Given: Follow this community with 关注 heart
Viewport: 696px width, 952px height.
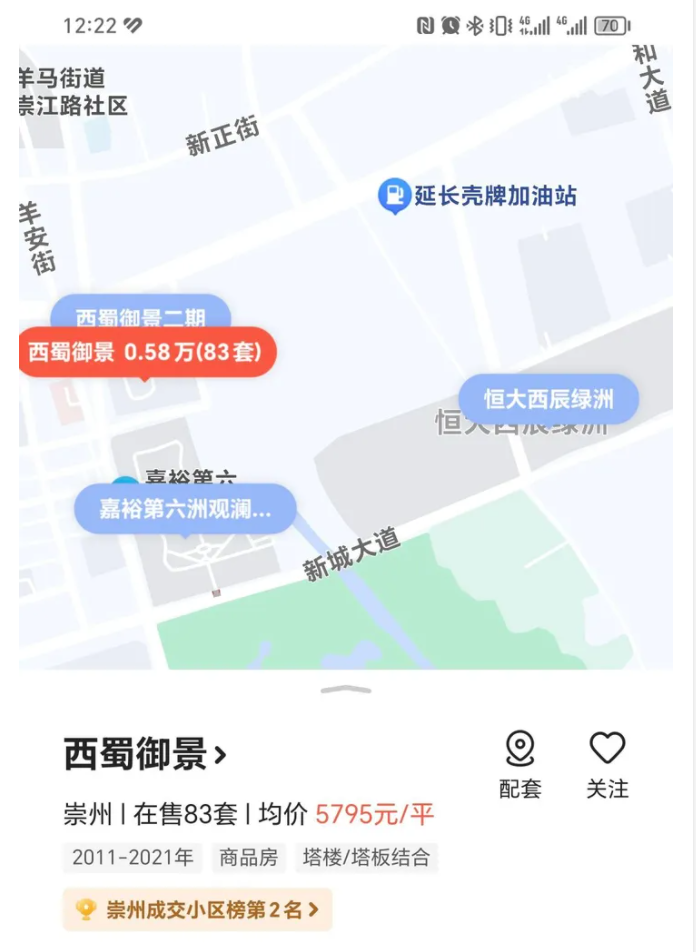Looking at the screenshot, I should [607, 763].
